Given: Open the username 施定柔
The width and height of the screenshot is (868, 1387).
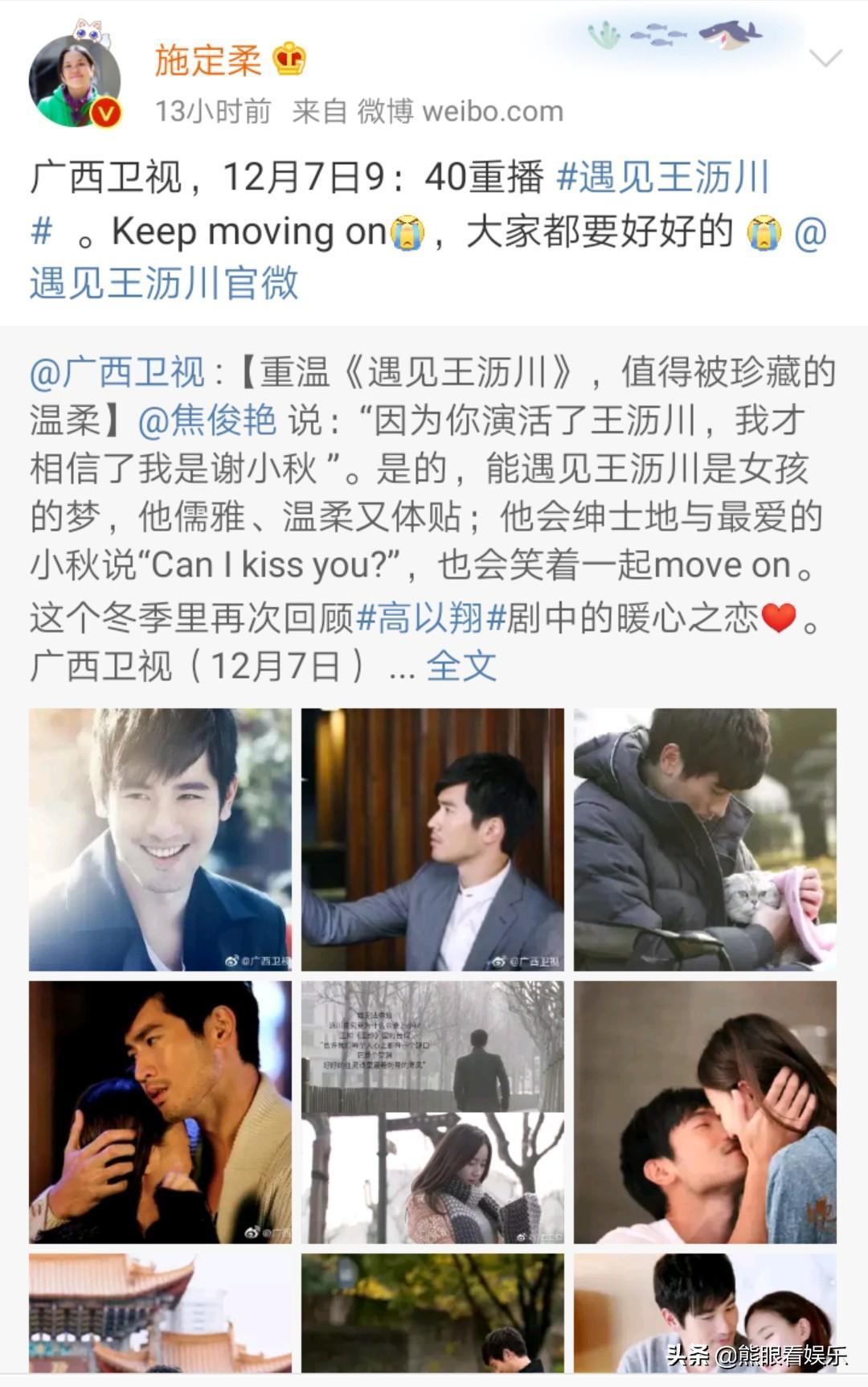Looking at the screenshot, I should click(207, 61).
